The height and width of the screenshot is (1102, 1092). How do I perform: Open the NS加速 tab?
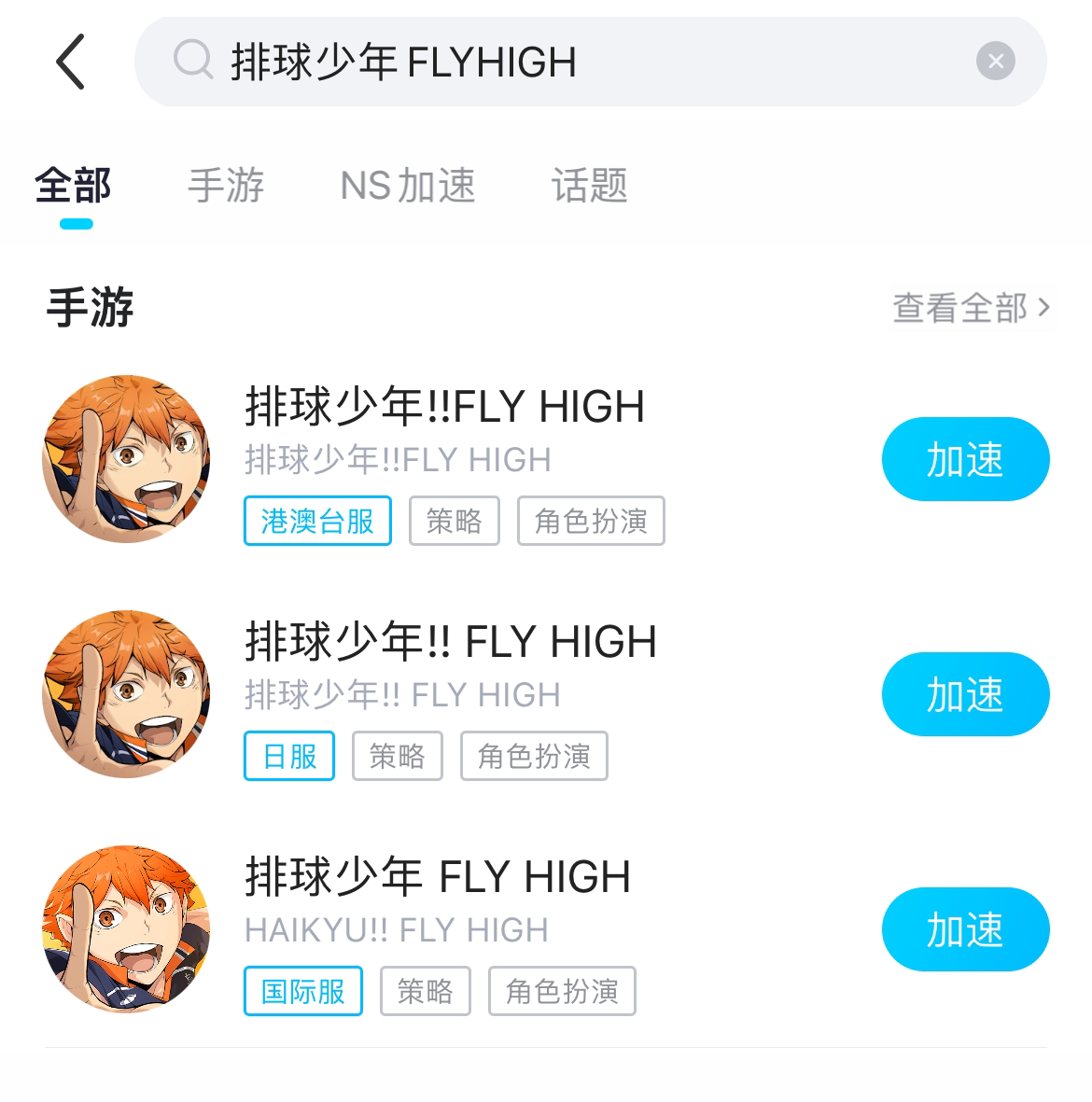coord(408,186)
